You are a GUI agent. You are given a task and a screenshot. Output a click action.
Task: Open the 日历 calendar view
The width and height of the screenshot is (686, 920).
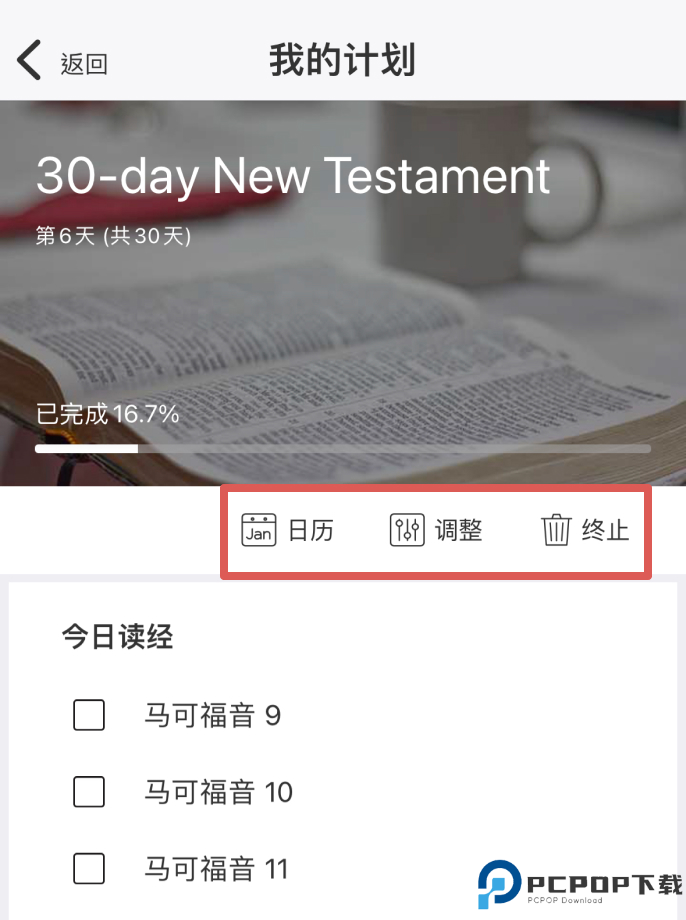[x=288, y=530]
